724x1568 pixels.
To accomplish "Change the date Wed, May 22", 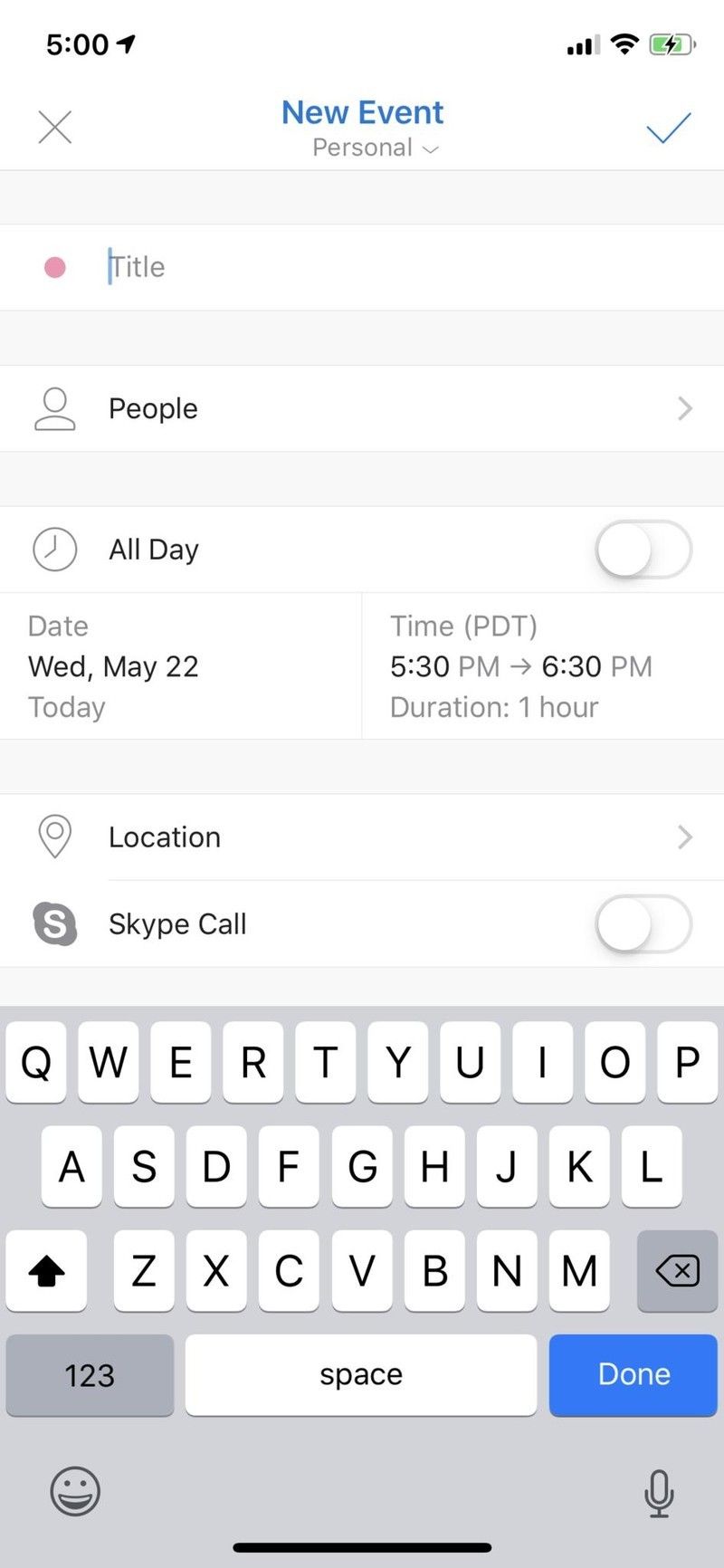I will 114,666.
